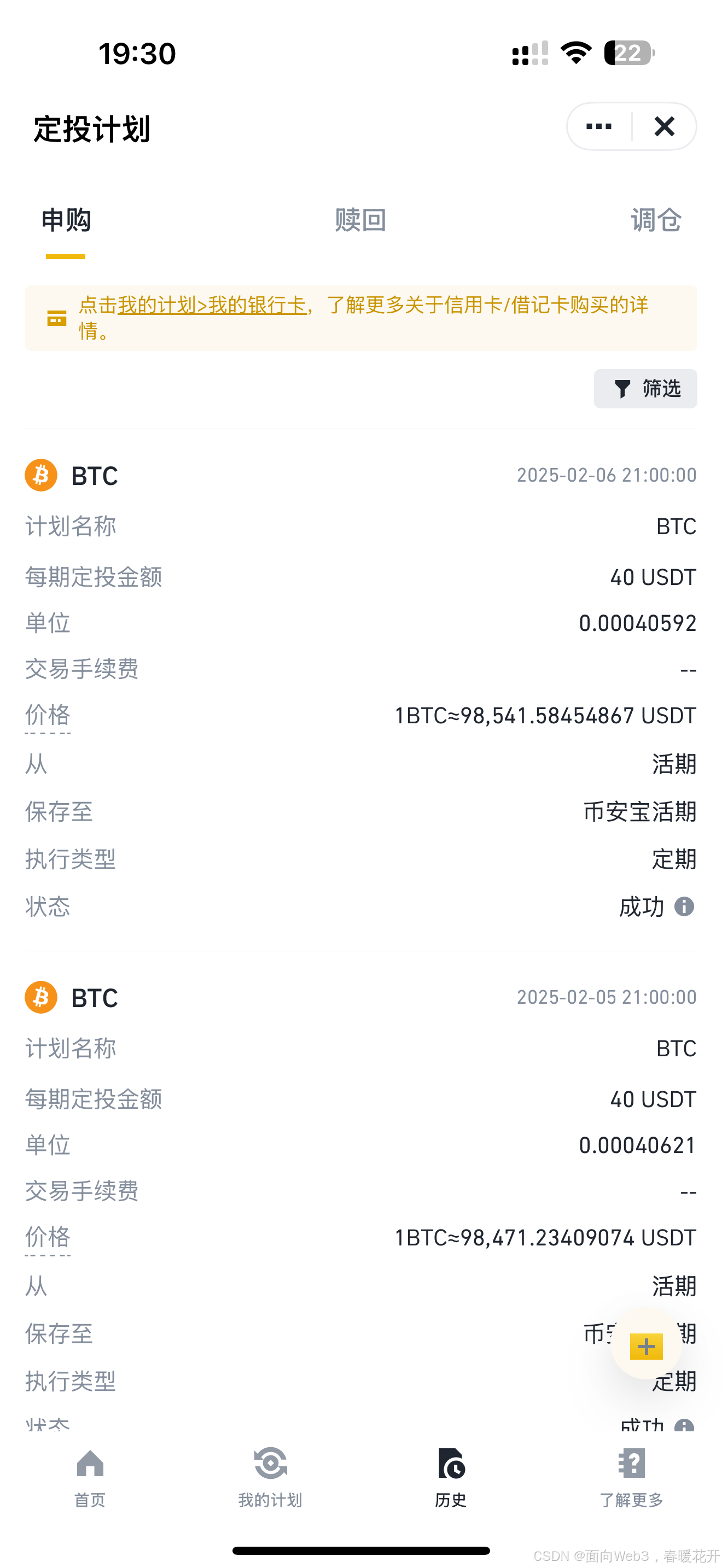Tap the yellow plus floating button
This screenshot has width=722, height=1568.
tap(646, 1346)
